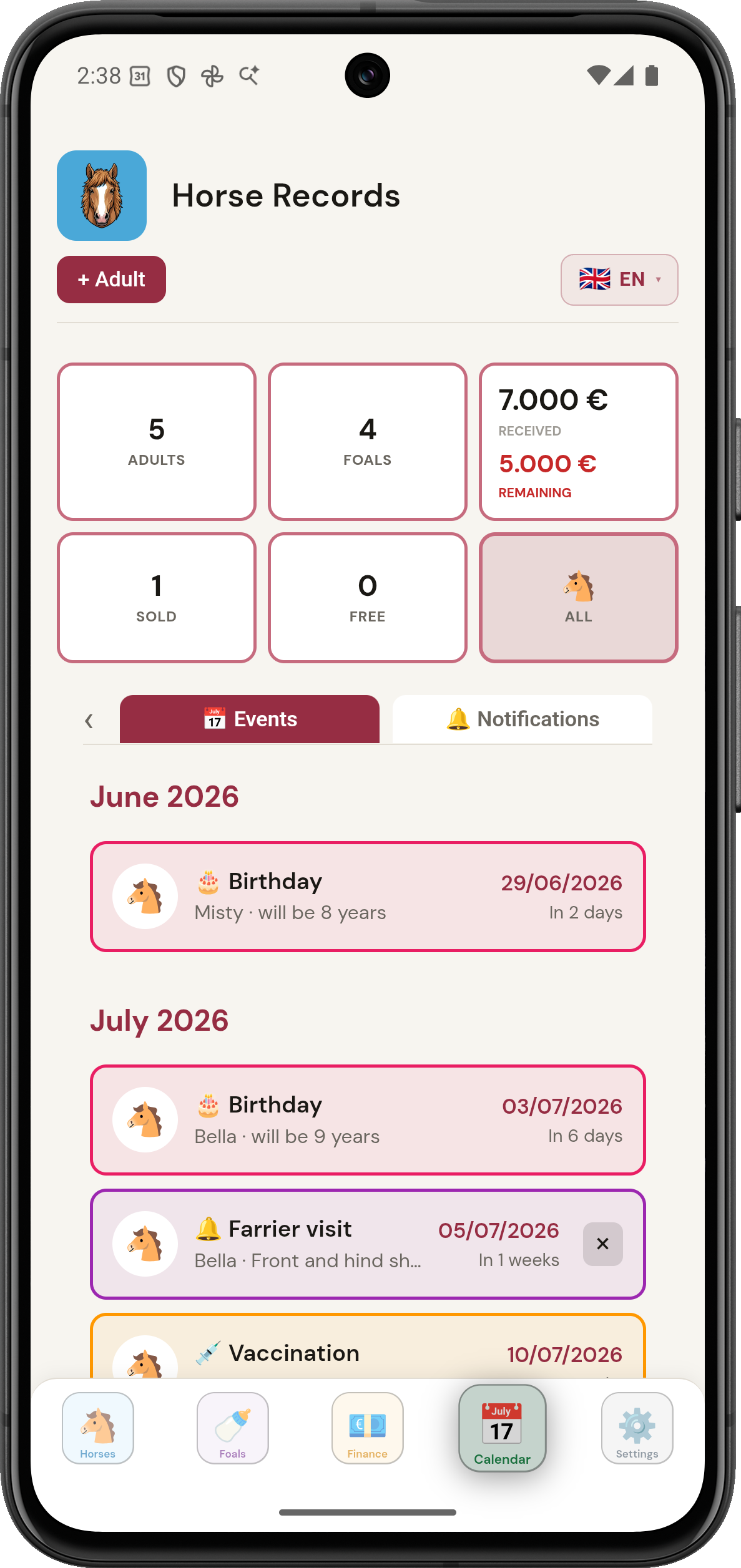
Task: Select the ALL horses filter card
Action: pos(579,598)
